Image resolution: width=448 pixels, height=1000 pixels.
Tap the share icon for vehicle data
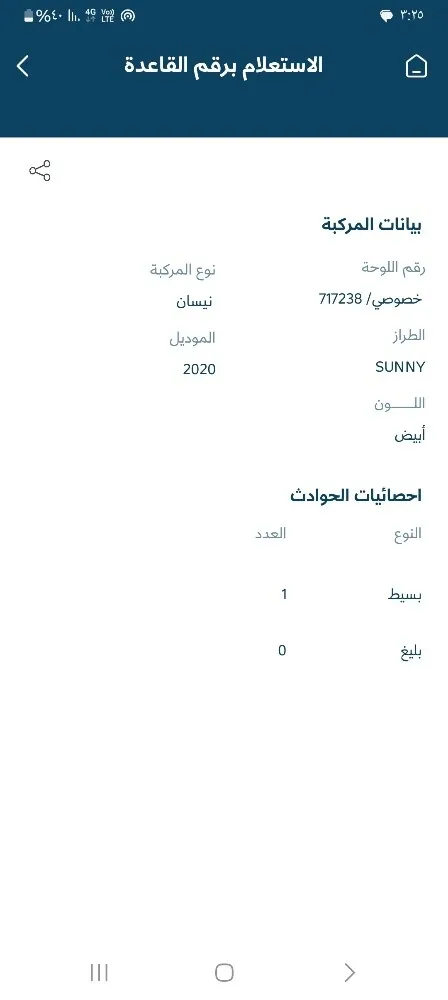coord(40,171)
